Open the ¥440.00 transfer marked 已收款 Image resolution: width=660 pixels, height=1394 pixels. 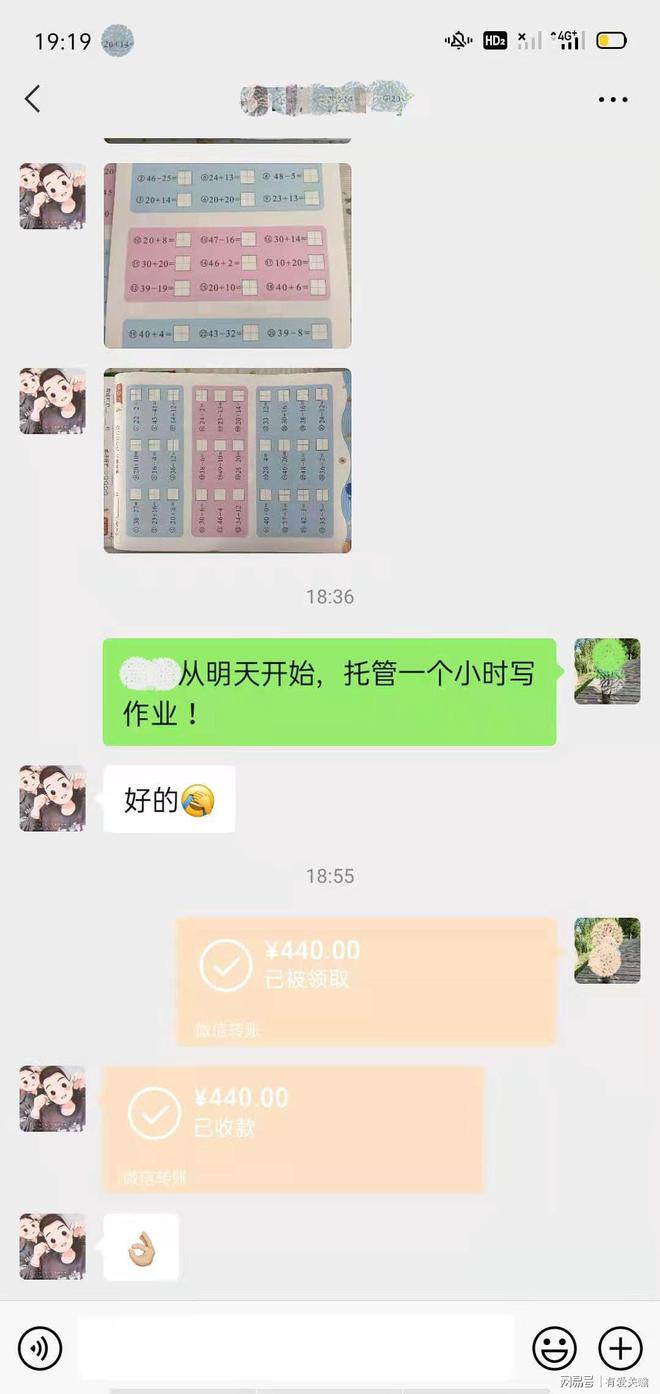[293, 1128]
